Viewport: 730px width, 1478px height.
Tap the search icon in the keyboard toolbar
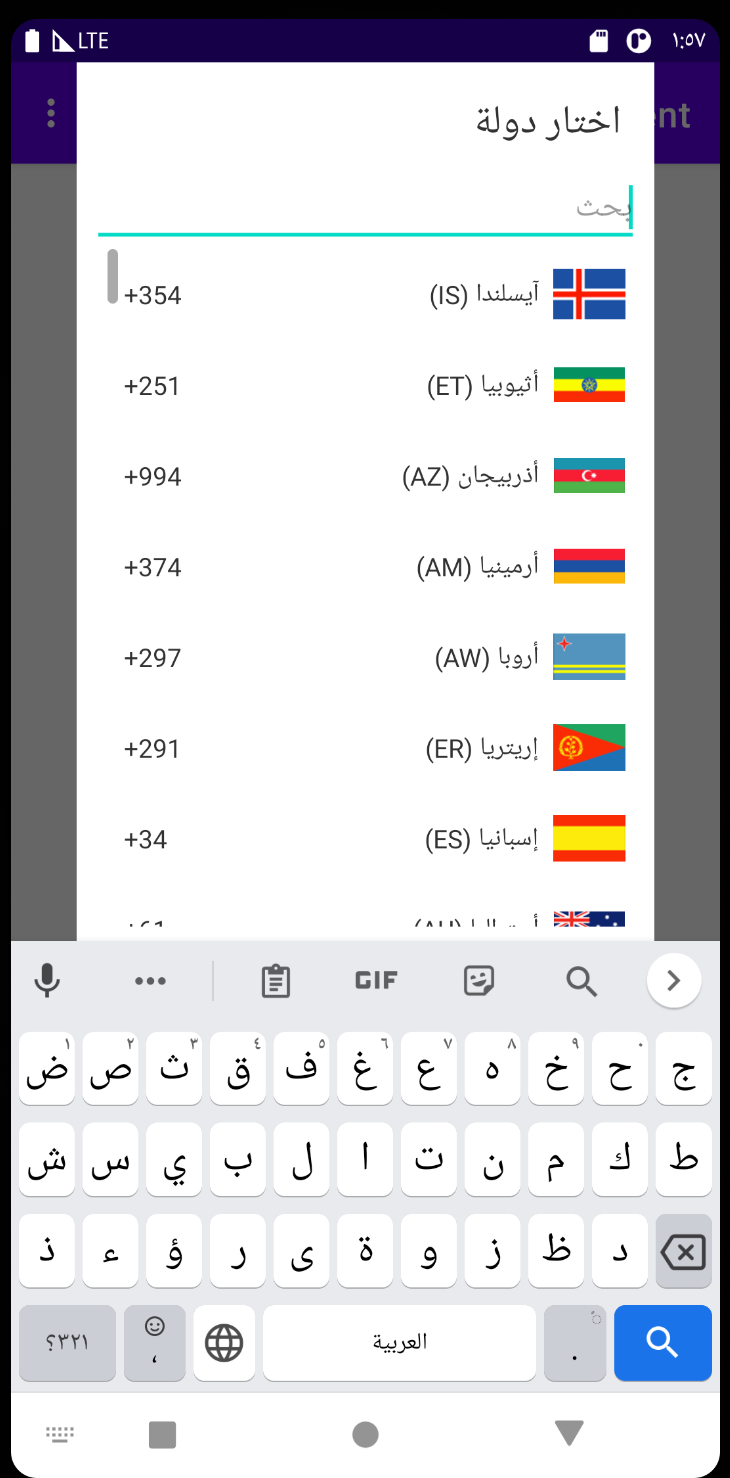point(582,980)
